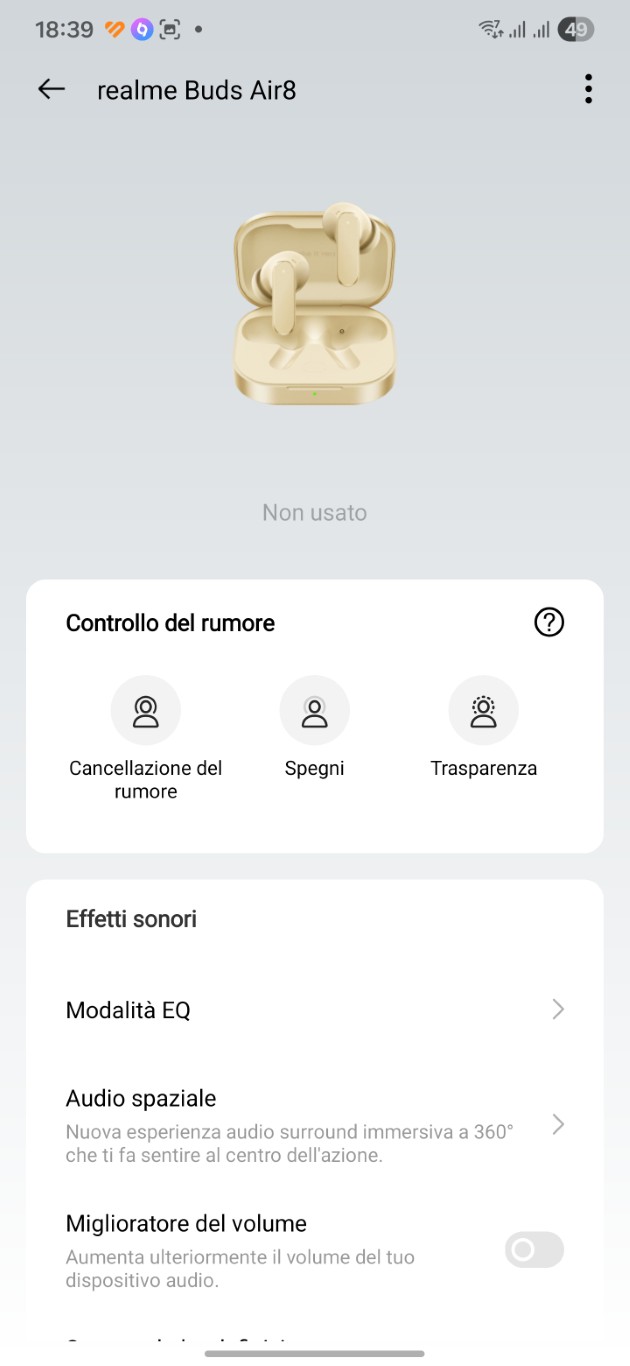Open the three-dot overflow menu
630x1366 pixels.
coord(588,89)
